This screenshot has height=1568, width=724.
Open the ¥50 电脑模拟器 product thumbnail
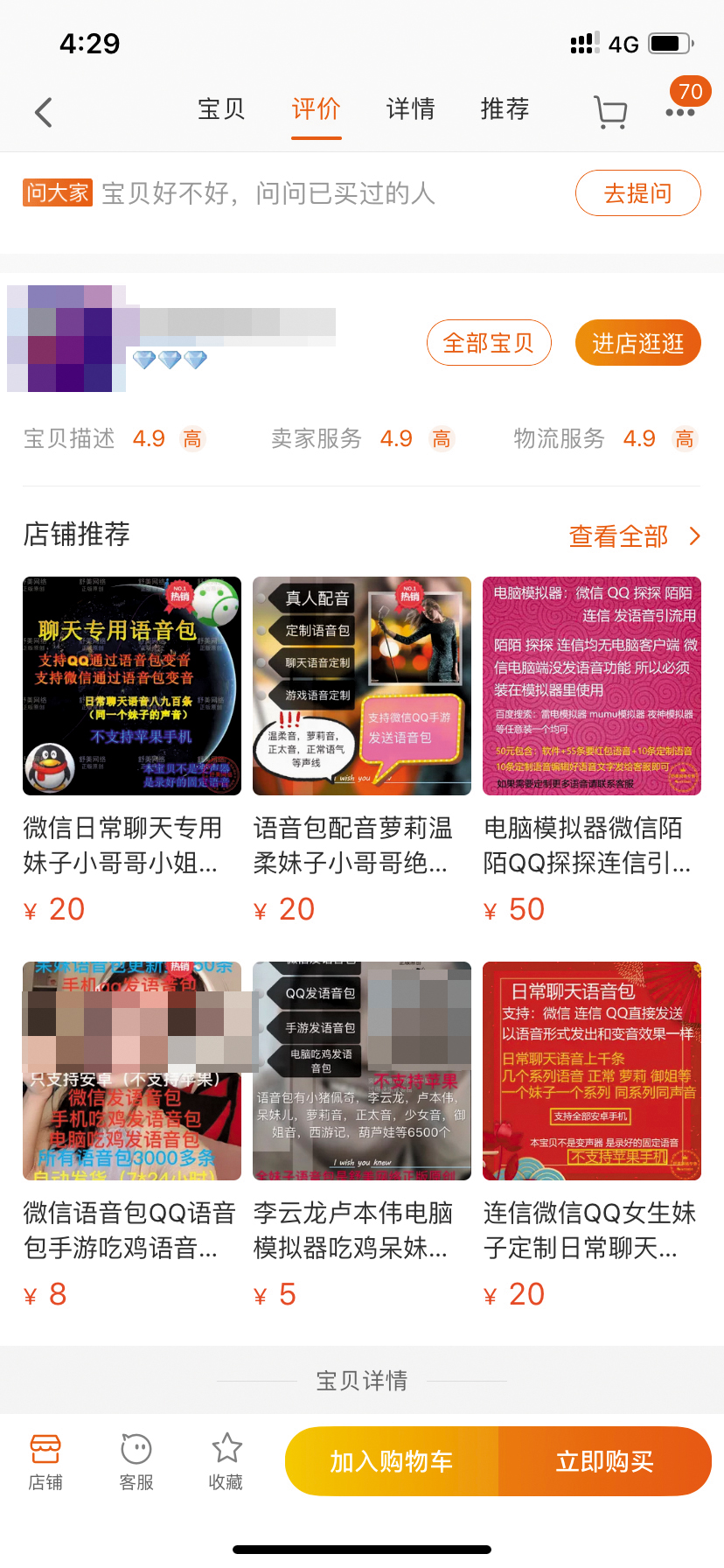[592, 686]
